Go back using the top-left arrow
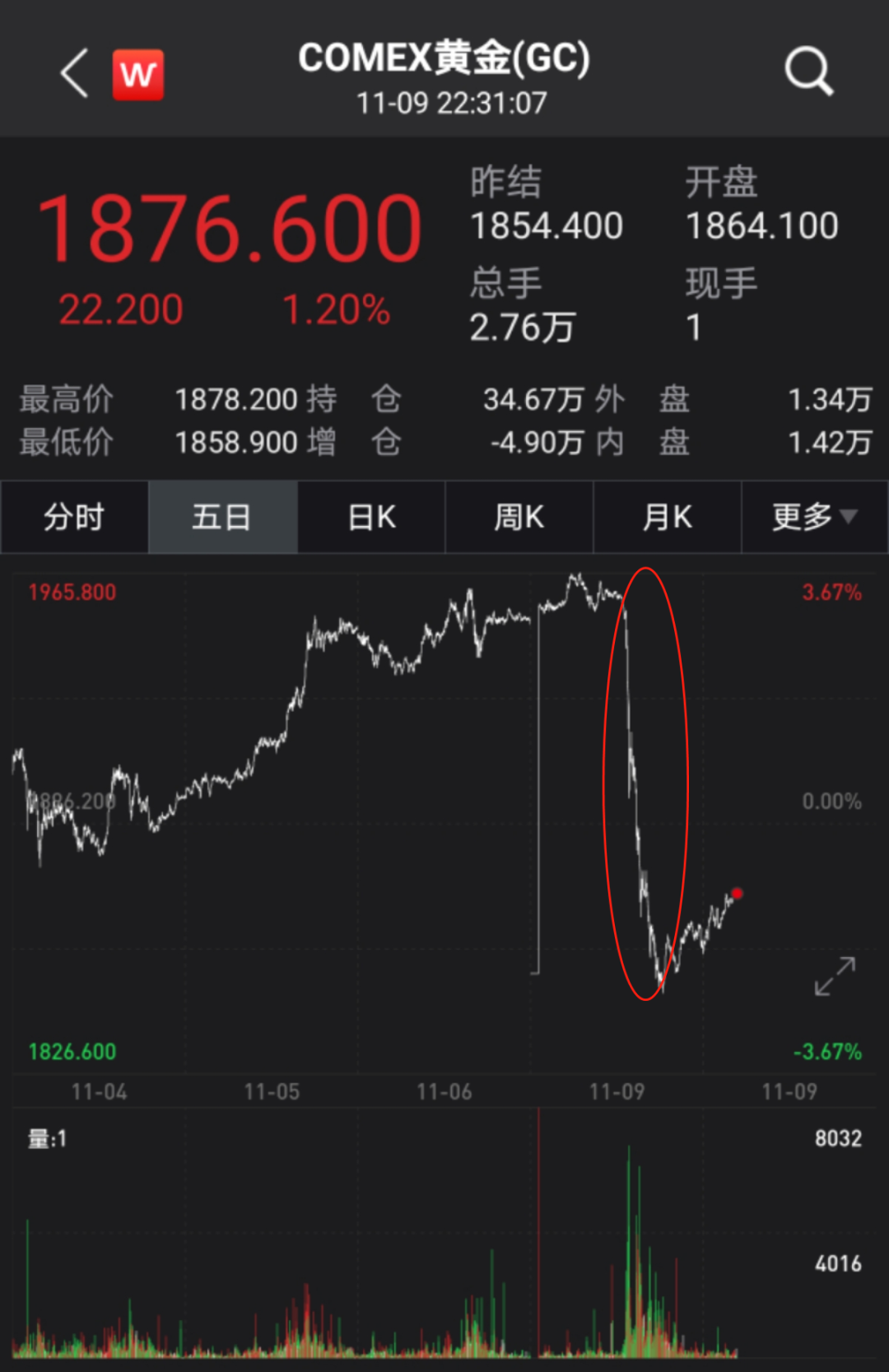 (x=75, y=73)
